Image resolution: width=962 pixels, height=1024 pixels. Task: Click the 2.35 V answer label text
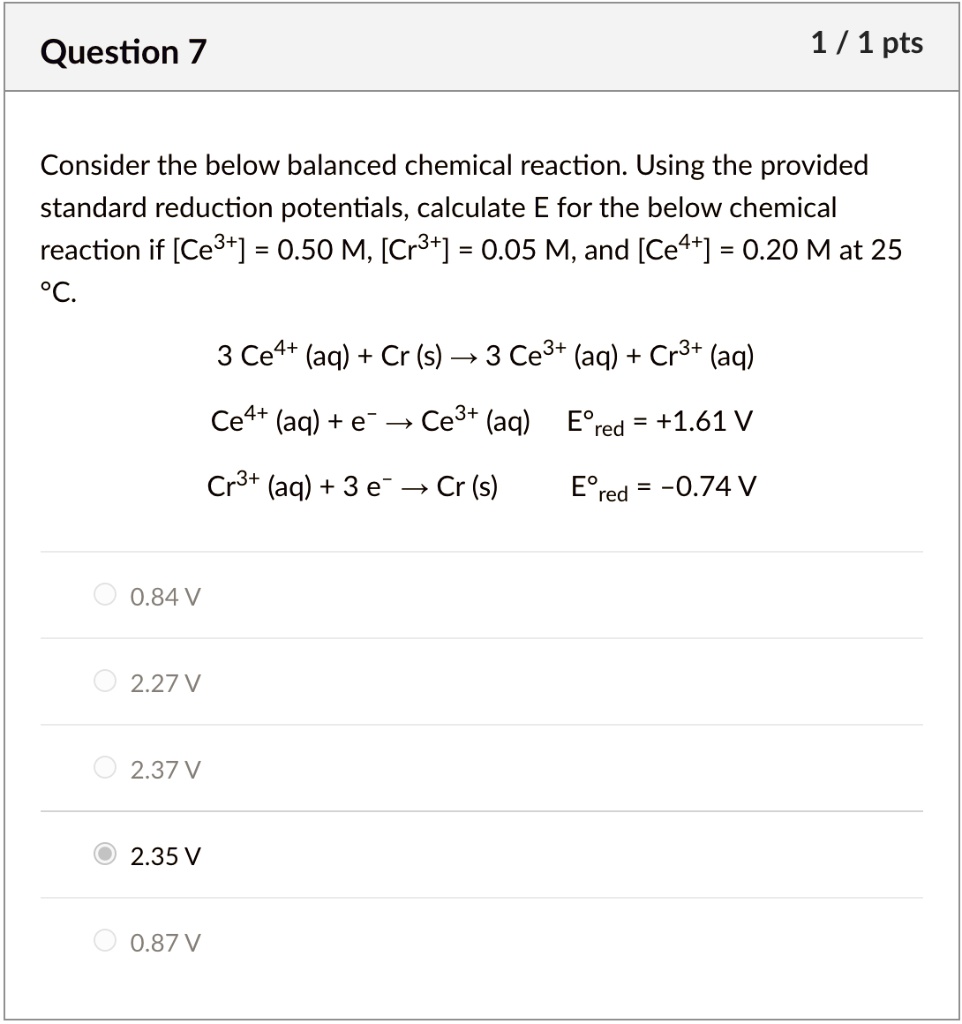(x=164, y=856)
